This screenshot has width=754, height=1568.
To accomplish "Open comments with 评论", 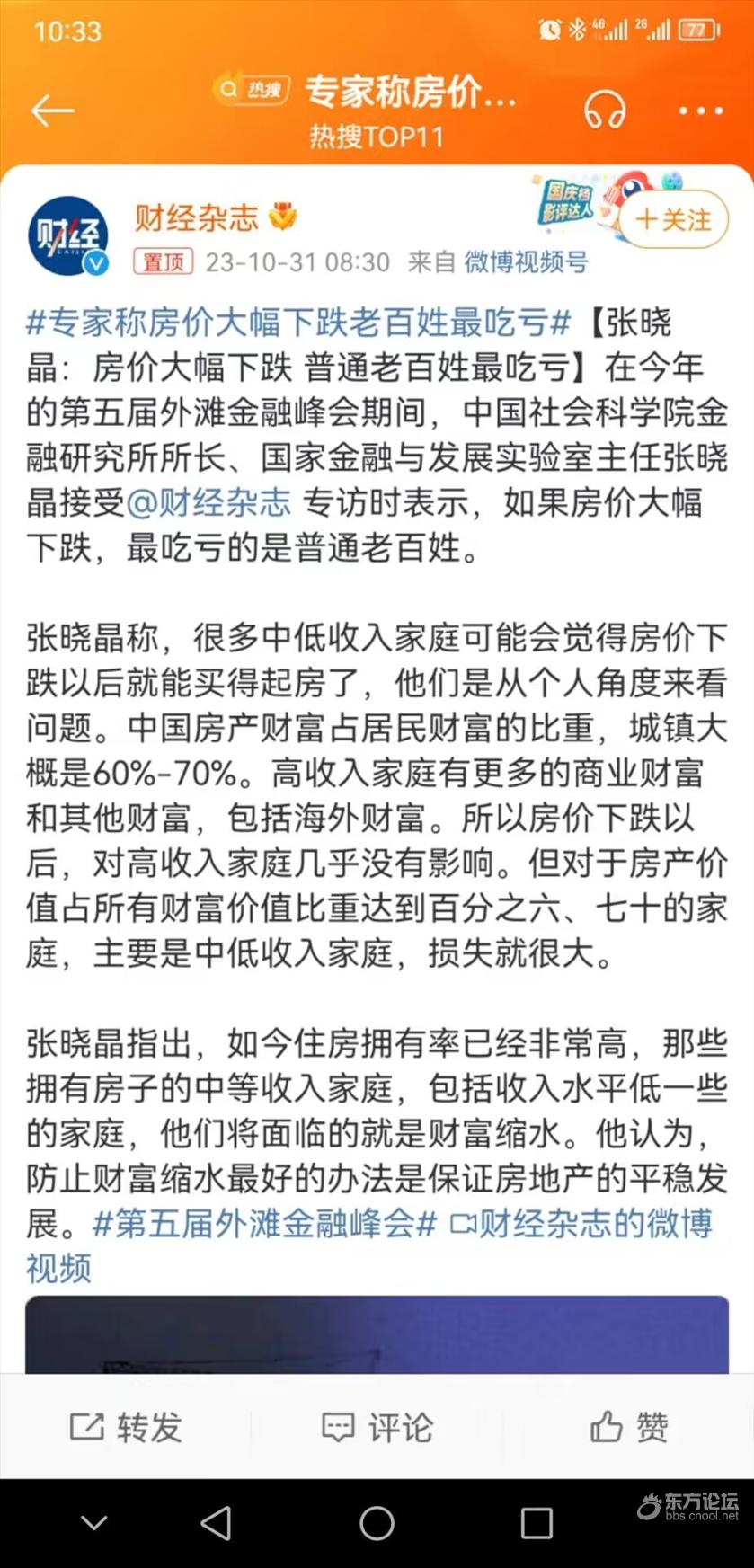I will [x=377, y=1427].
